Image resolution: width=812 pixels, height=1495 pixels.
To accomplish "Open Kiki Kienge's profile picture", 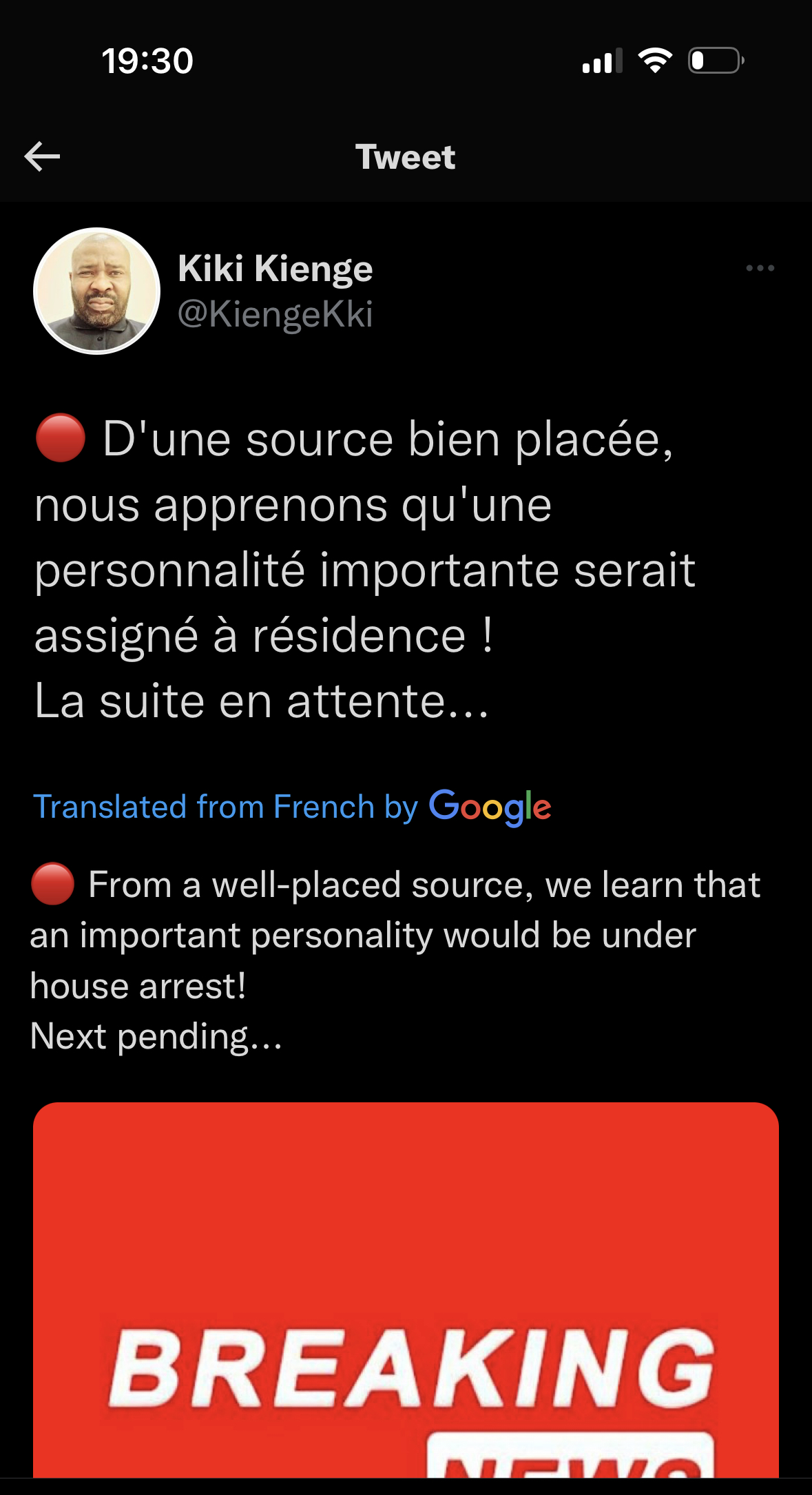I will click(97, 291).
